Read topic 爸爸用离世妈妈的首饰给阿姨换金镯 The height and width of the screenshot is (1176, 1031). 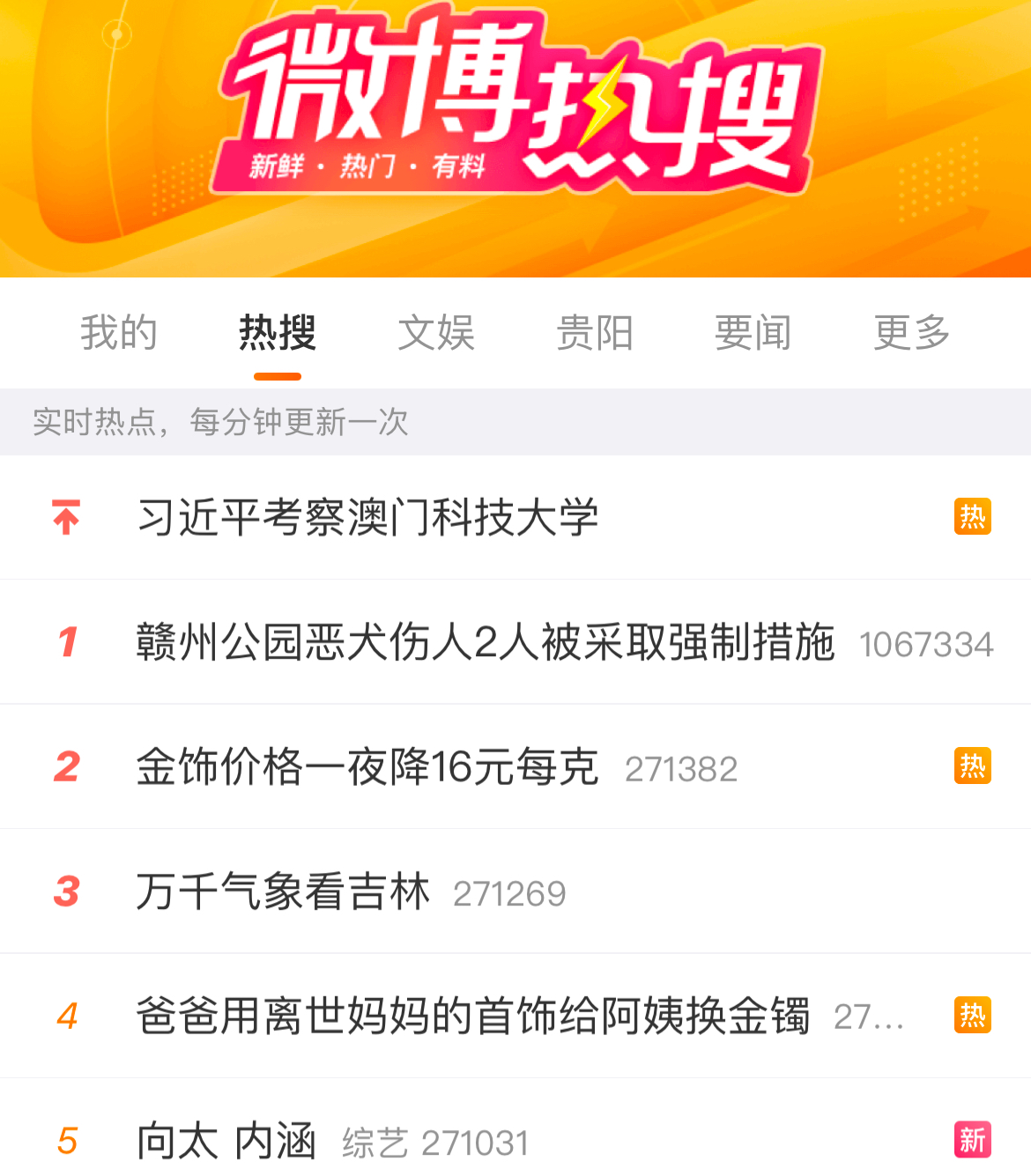pyautogui.click(x=472, y=1017)
